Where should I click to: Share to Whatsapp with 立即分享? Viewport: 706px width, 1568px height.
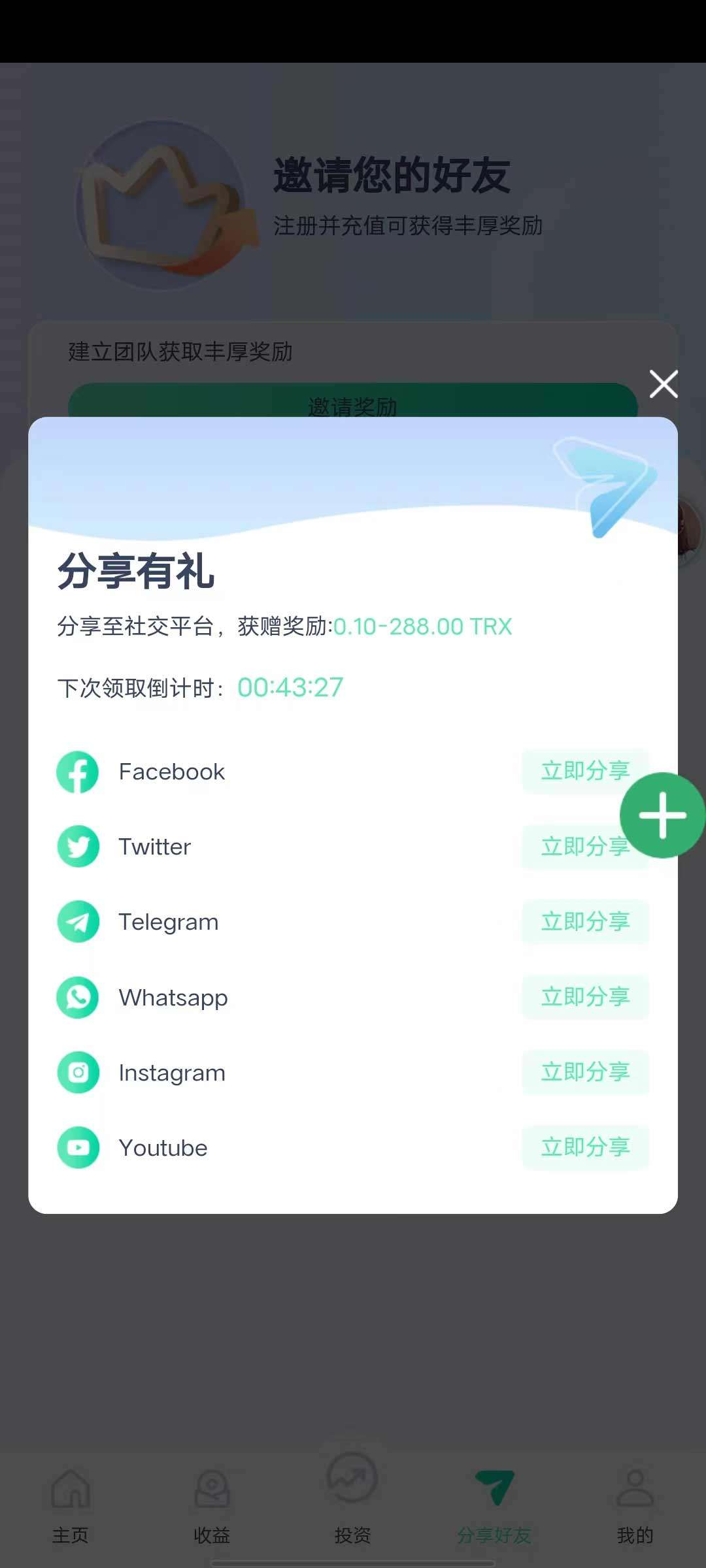point(585,997)
